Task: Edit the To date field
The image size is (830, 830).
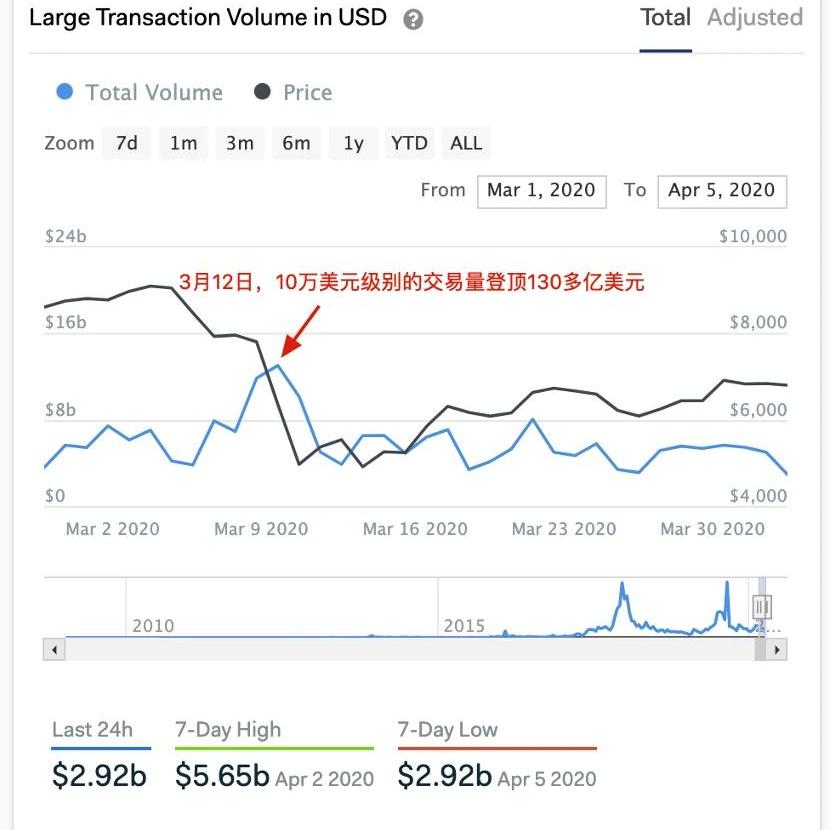Action: click(721, 191)
